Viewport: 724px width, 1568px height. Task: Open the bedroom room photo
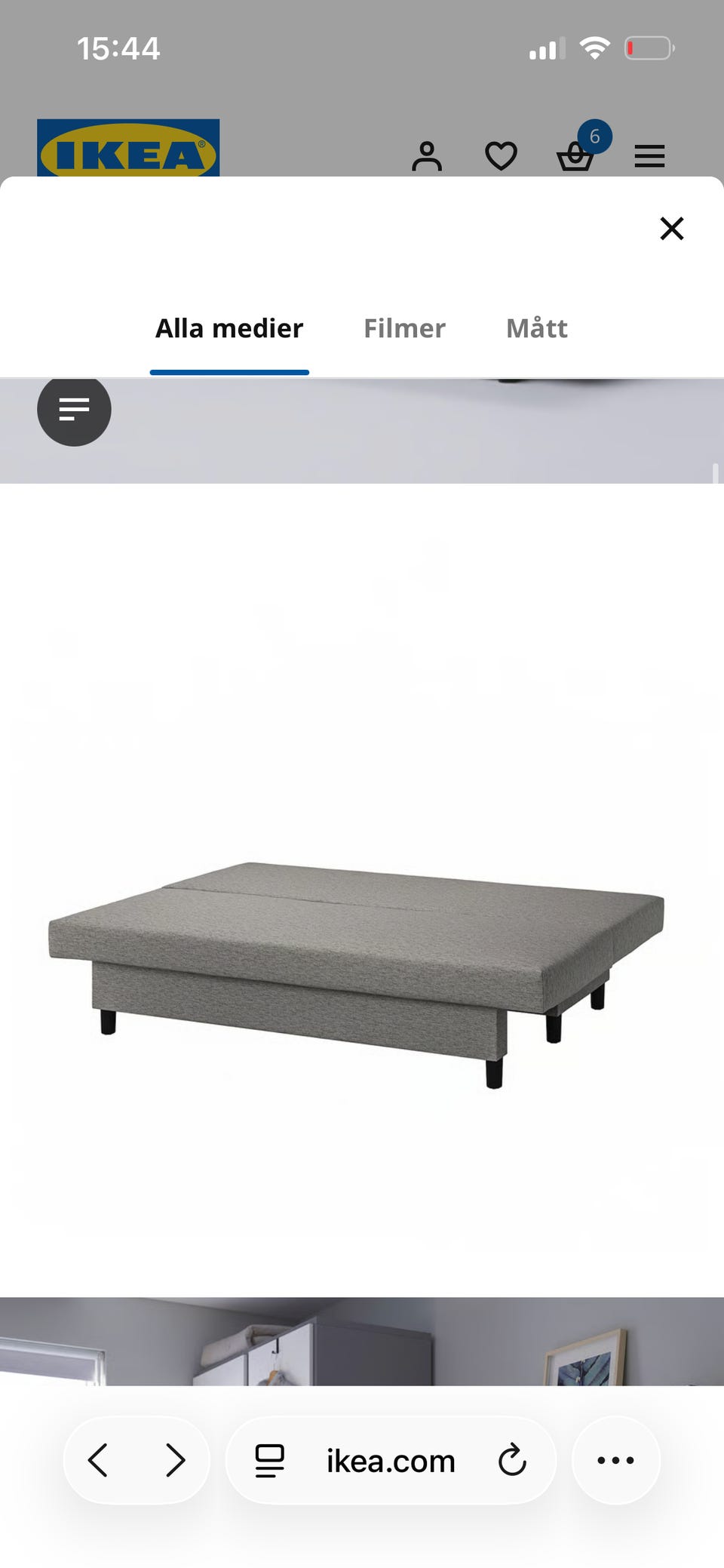coord(362,1342)
